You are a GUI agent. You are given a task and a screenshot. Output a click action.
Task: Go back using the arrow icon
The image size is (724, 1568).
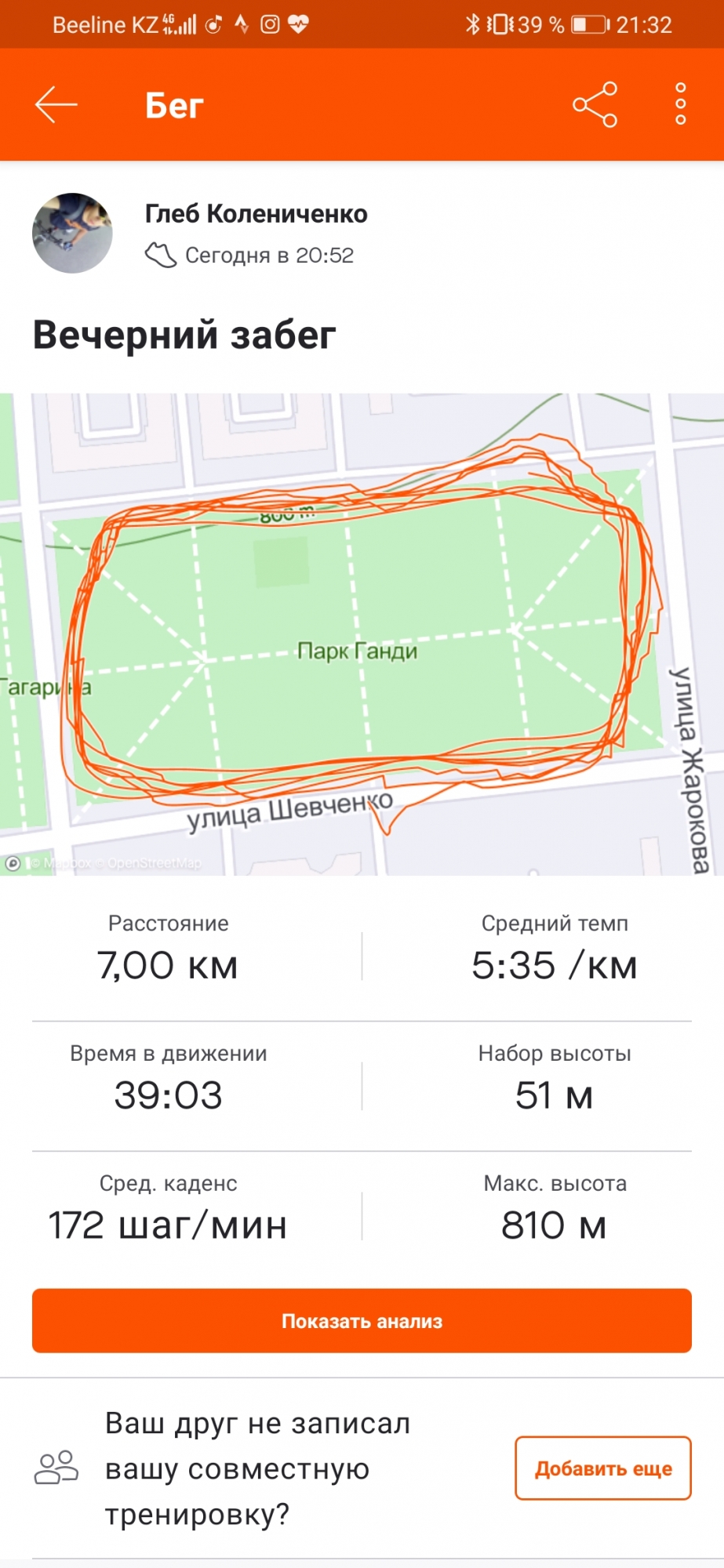click(x=56, y=105)
